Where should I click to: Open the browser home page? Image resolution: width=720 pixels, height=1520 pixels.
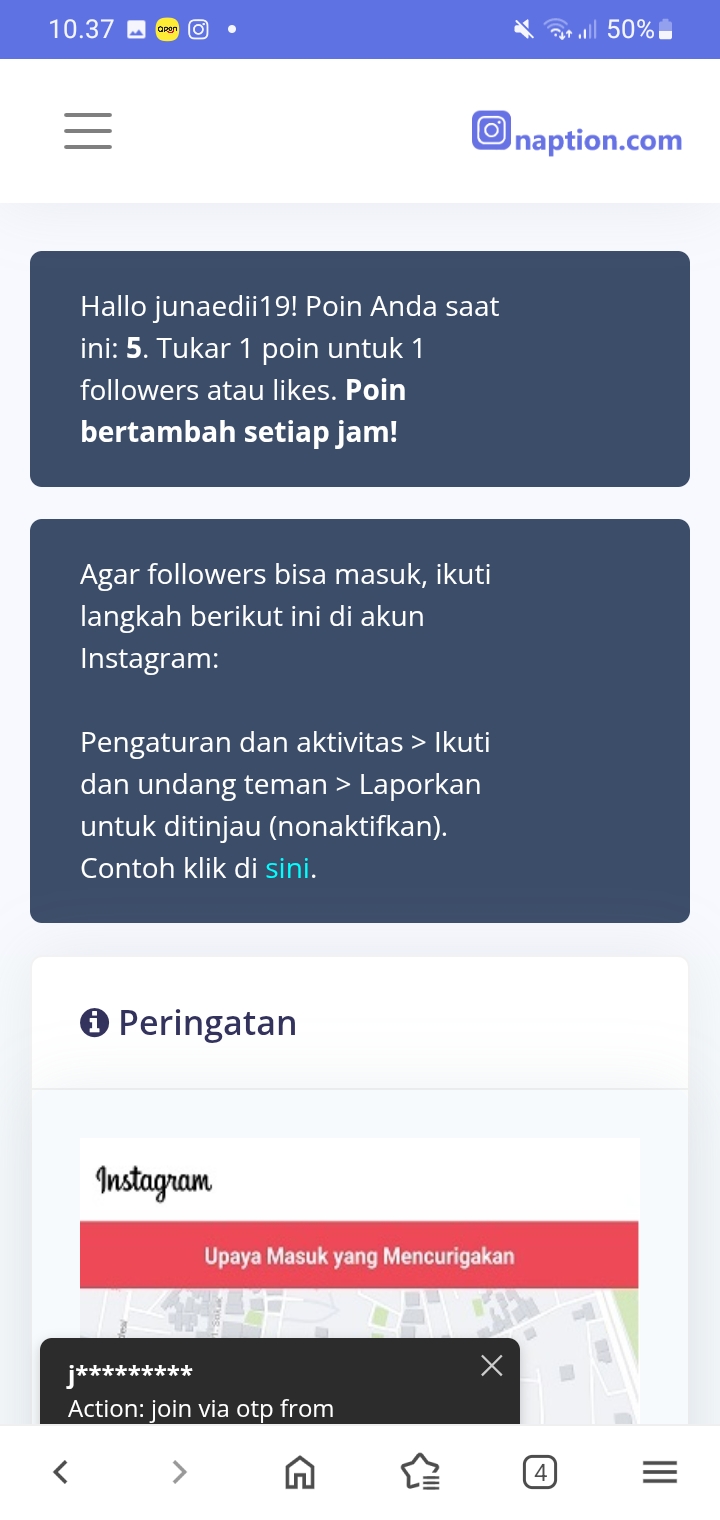(x=299, y=1471)
